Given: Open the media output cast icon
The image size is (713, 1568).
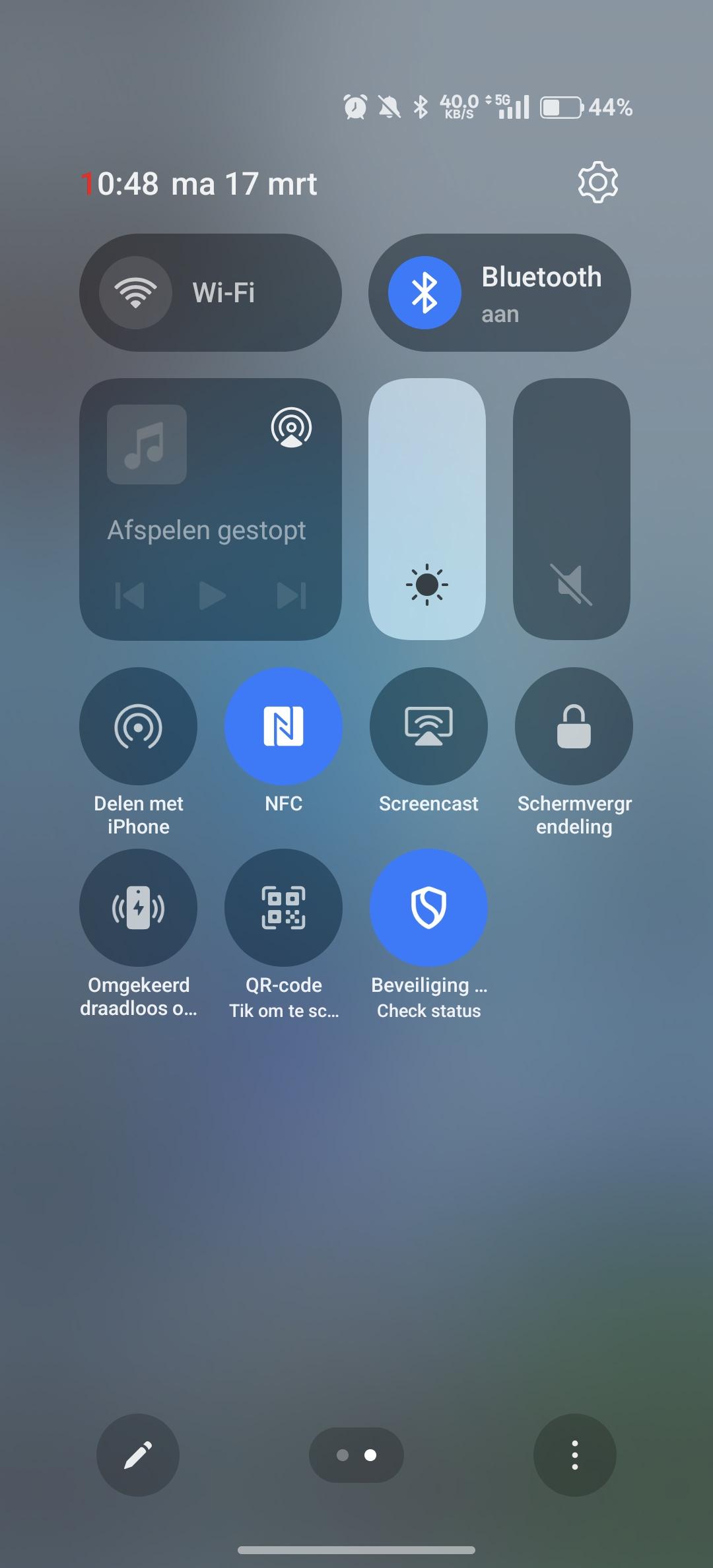Looking at the screenshot, I should click(291, 428).
